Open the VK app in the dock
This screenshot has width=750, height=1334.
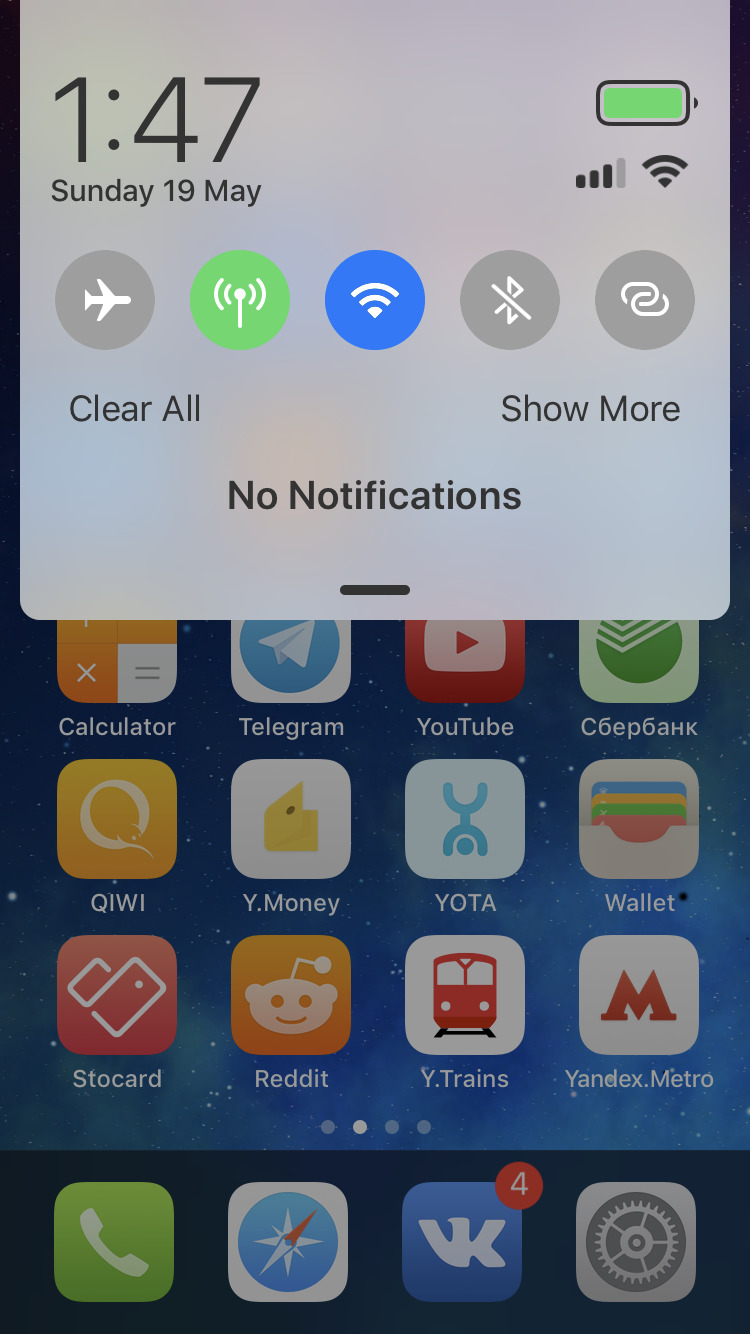(462, 1242)
